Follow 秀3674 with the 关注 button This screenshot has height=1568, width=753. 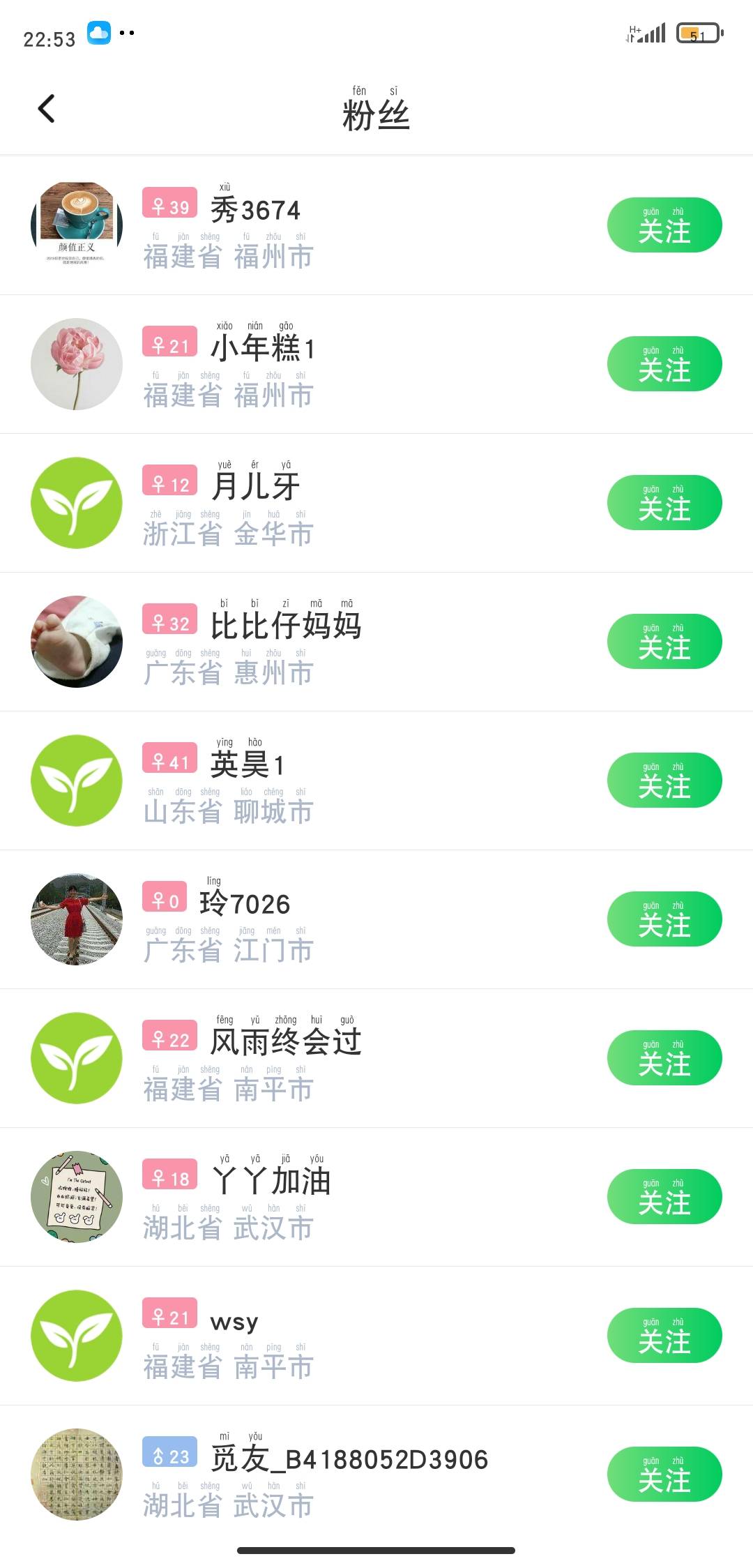(664, 225)
